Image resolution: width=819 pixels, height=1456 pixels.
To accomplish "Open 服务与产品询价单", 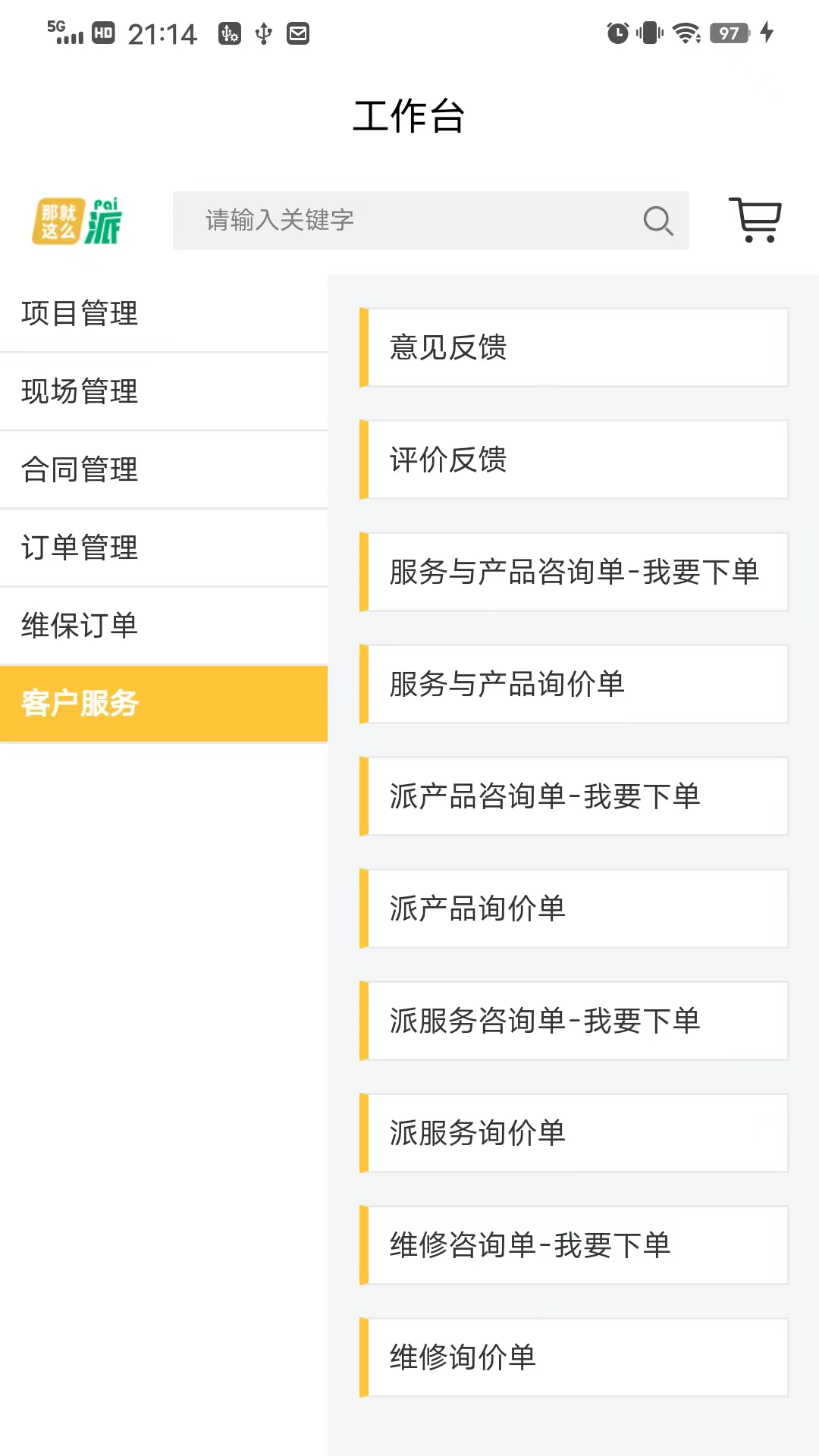I will (x=574, y=684).
